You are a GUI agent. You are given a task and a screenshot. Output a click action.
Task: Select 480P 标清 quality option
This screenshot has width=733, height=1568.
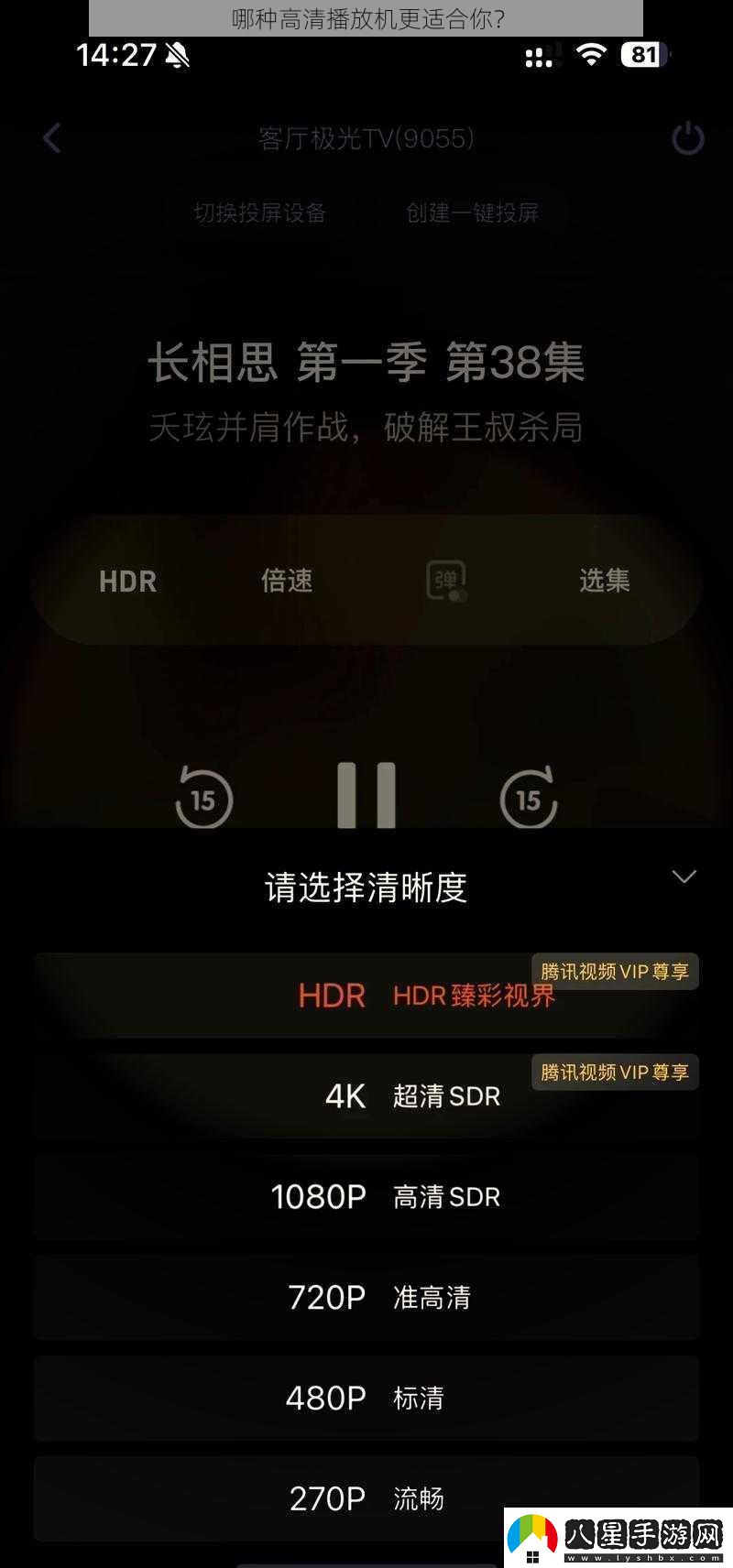(366, 1398)
